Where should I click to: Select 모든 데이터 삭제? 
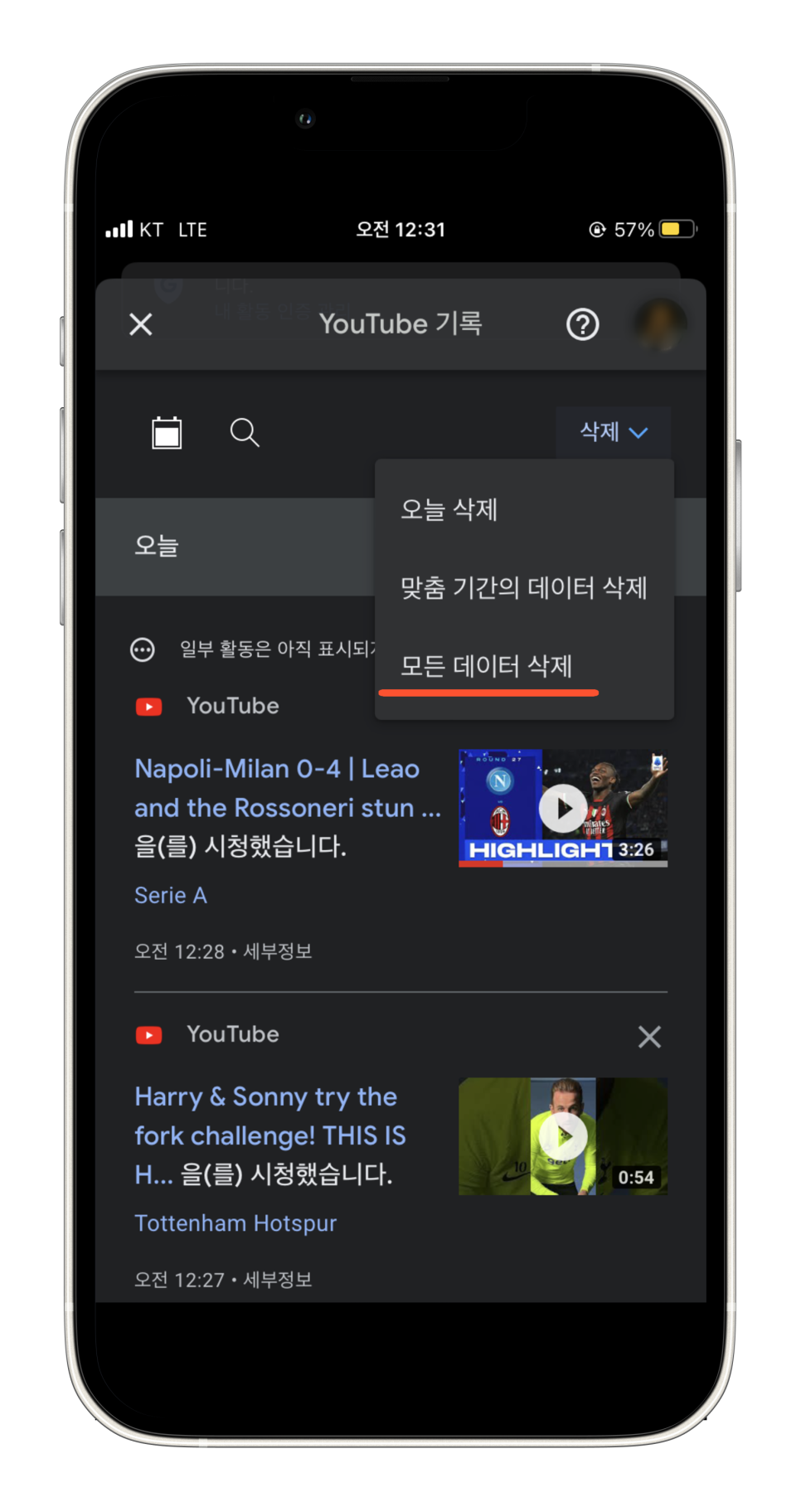487,666
